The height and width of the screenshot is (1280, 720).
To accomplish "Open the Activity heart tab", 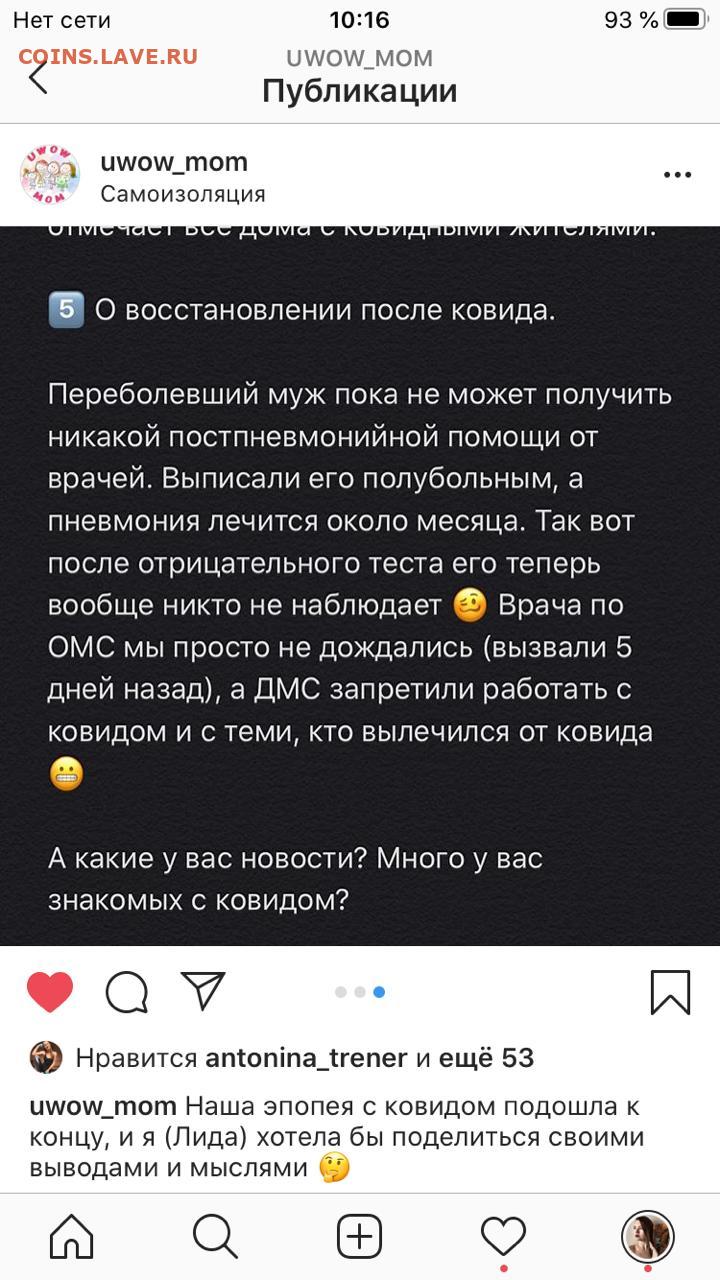I will click(x=503, y=1238).
